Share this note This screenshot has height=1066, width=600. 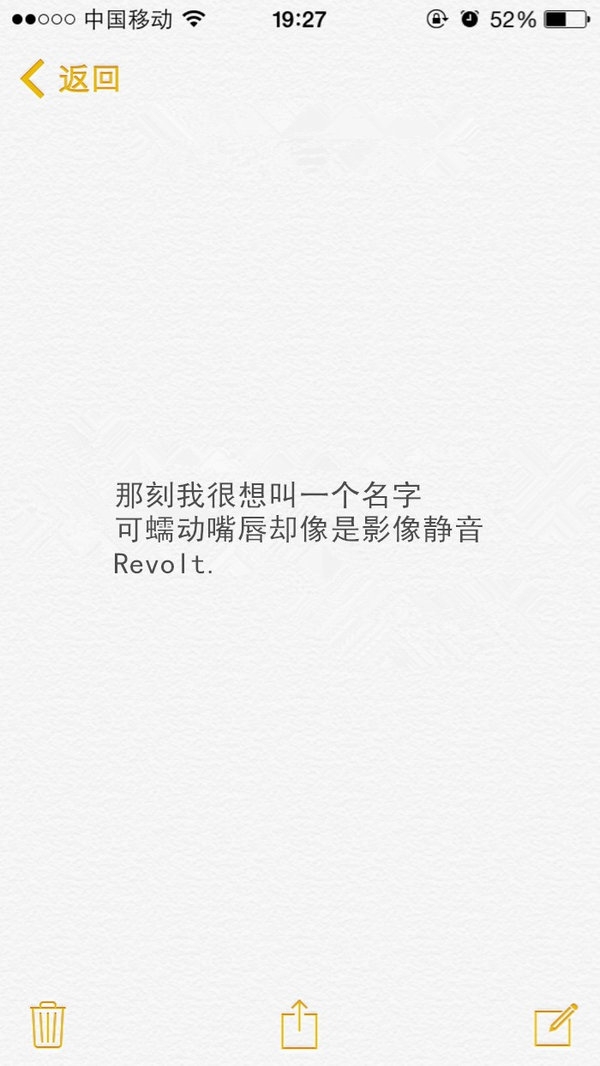(x=300, y=1024)
